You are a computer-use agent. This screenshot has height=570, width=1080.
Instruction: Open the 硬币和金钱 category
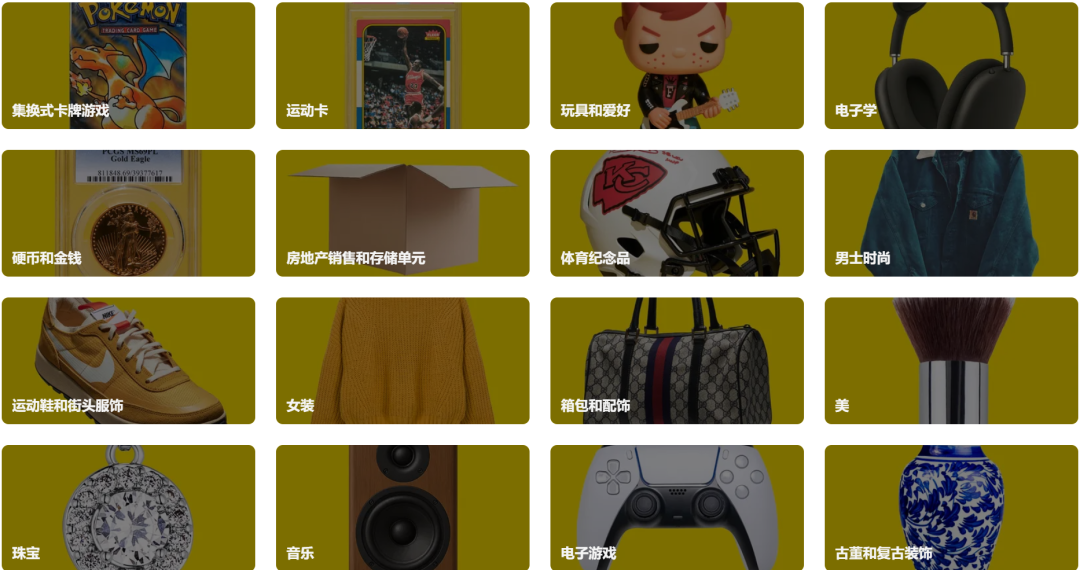pos(128,213)
